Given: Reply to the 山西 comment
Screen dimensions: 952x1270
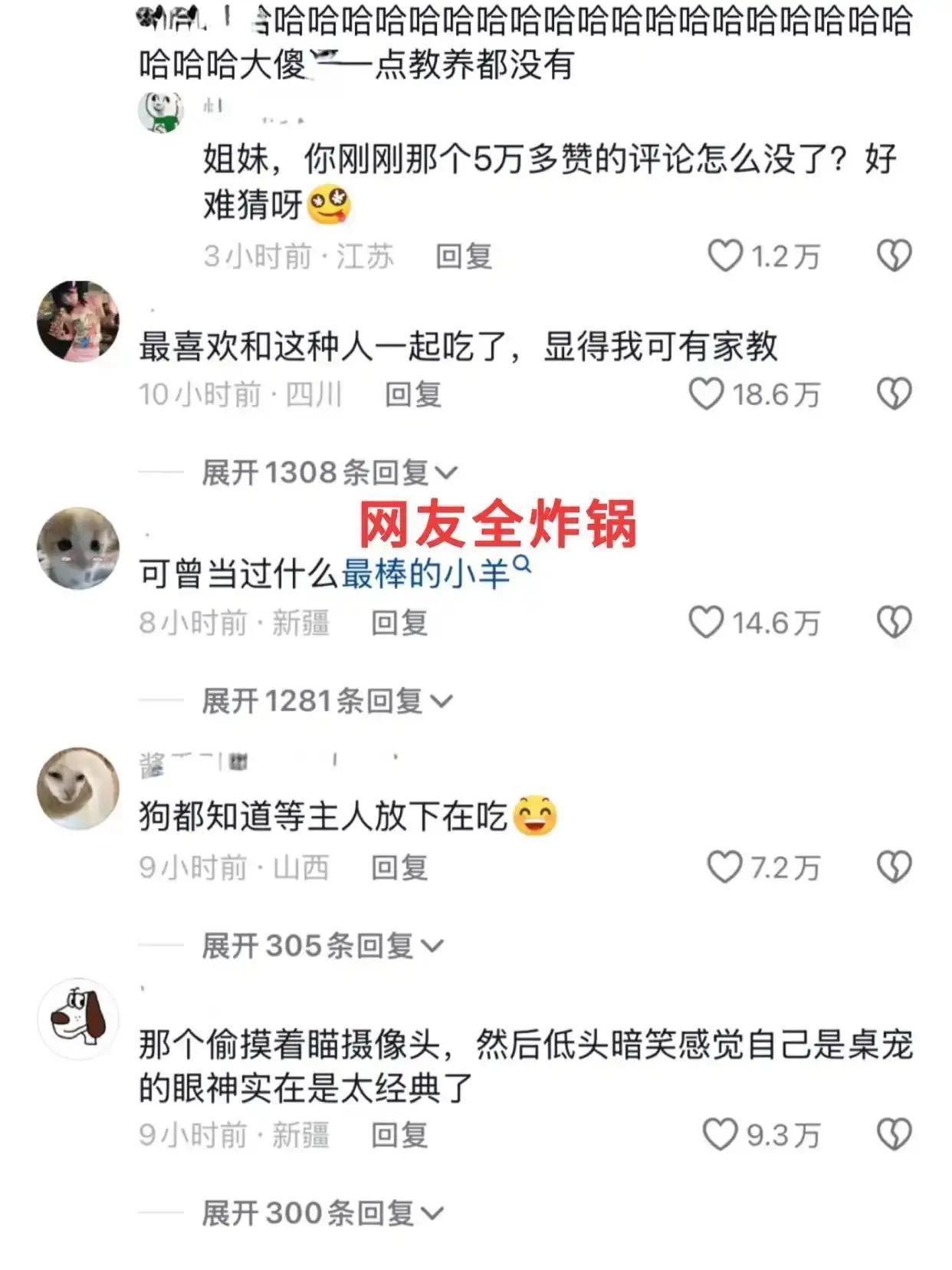Looking at the screenshot, I should tap(399, 867).
